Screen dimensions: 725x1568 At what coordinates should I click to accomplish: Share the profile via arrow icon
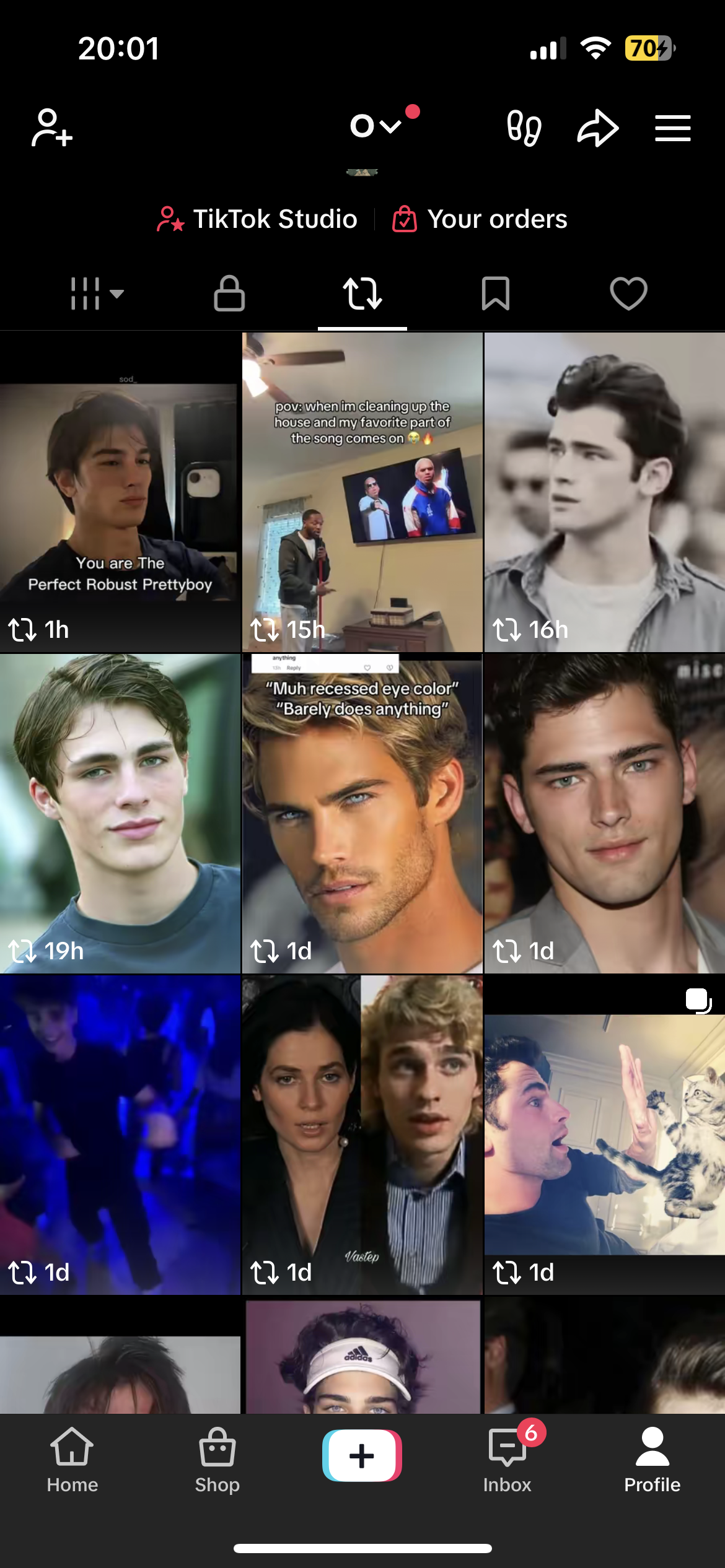[597, 128]
